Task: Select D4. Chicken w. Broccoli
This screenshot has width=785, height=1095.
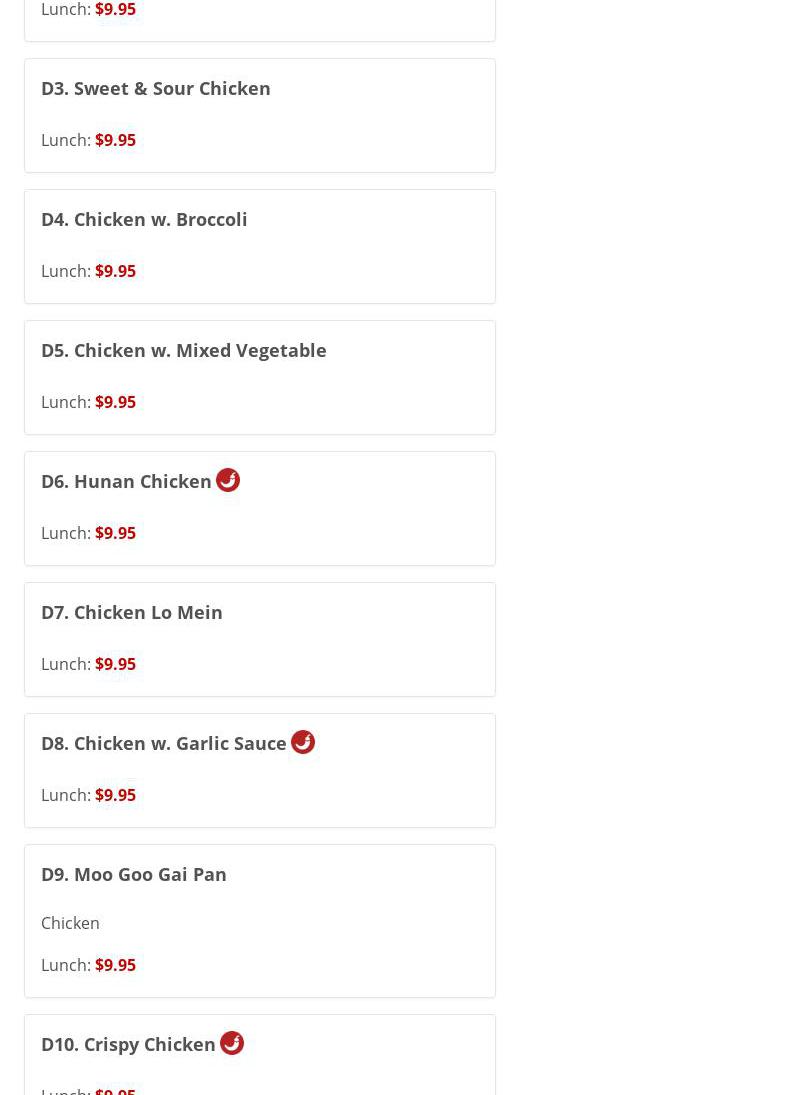Action: click(x=144, y=220)
